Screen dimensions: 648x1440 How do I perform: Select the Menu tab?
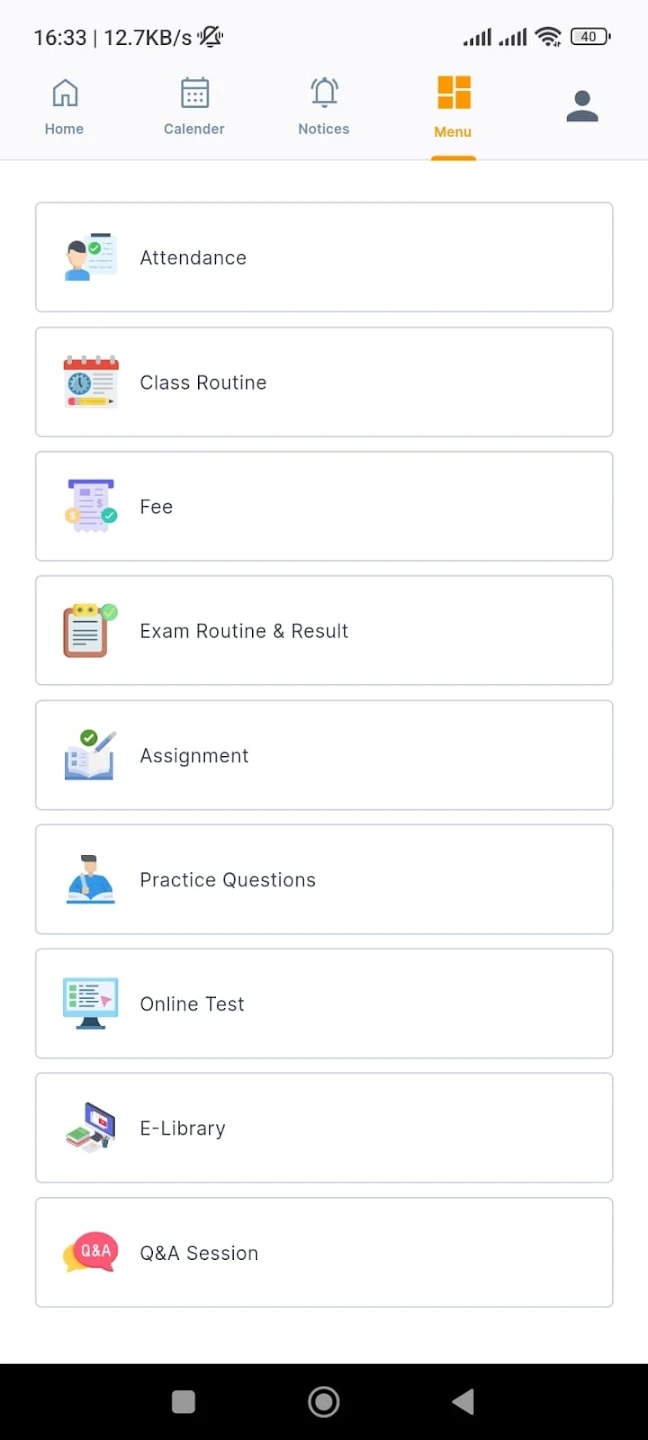coord(453,108)
